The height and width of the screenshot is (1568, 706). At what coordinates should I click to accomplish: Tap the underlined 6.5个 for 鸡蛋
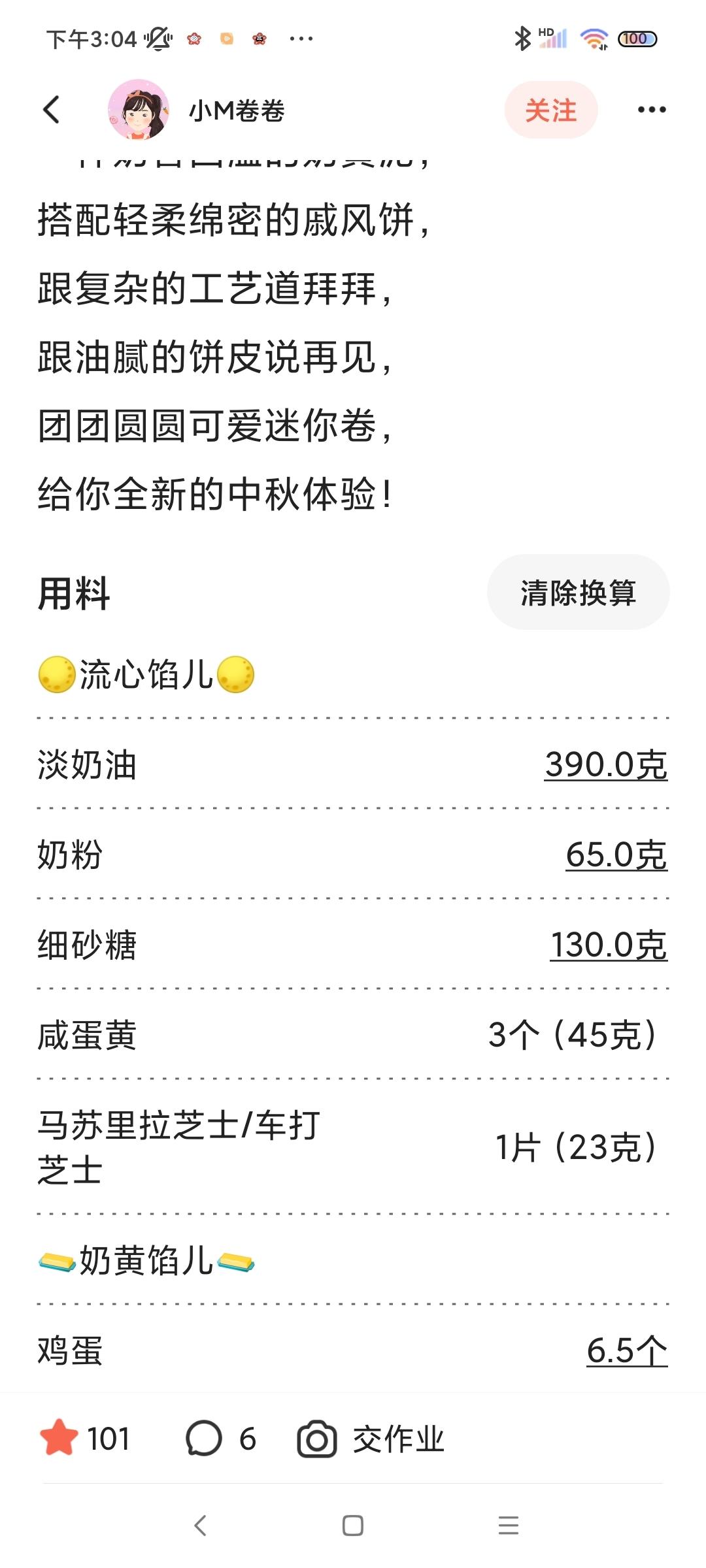pyautogui.click(x=627, y=1350)
